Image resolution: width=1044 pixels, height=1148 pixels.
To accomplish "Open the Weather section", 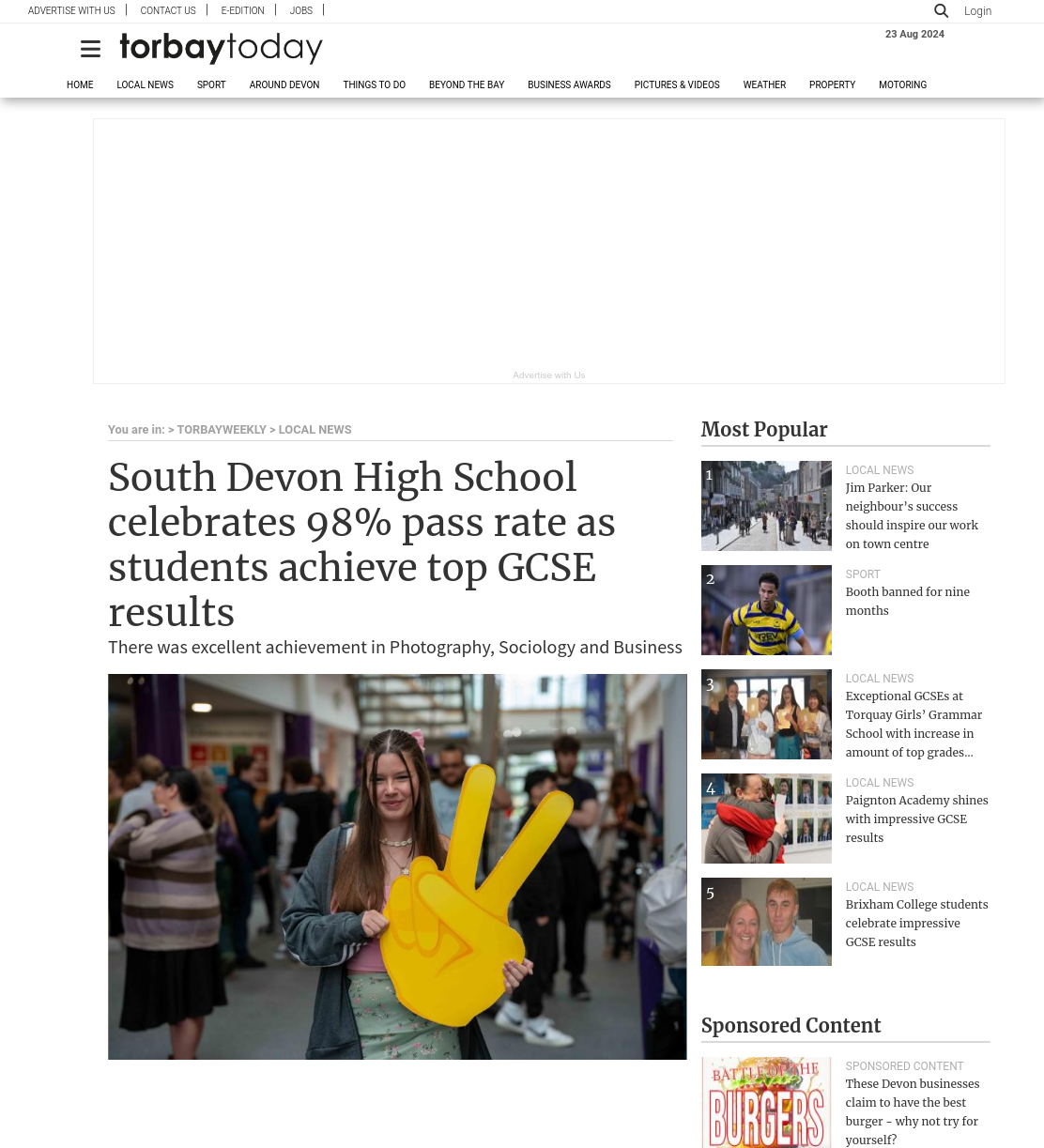I will (x=764, y=84).
